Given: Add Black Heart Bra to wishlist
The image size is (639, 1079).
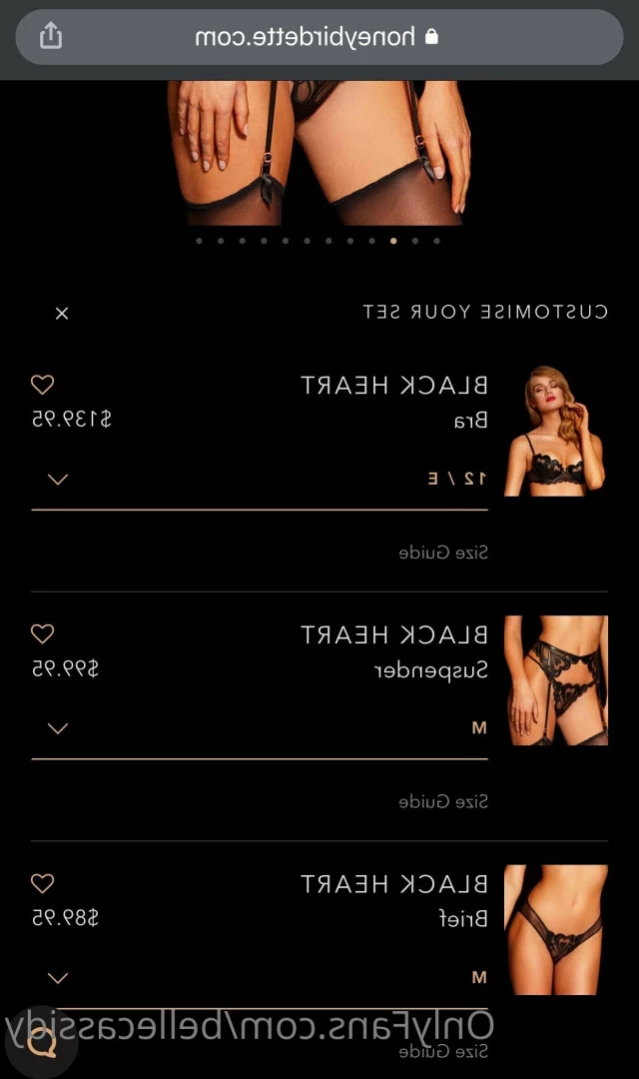Looking at the screenshot, I should 42,384.
